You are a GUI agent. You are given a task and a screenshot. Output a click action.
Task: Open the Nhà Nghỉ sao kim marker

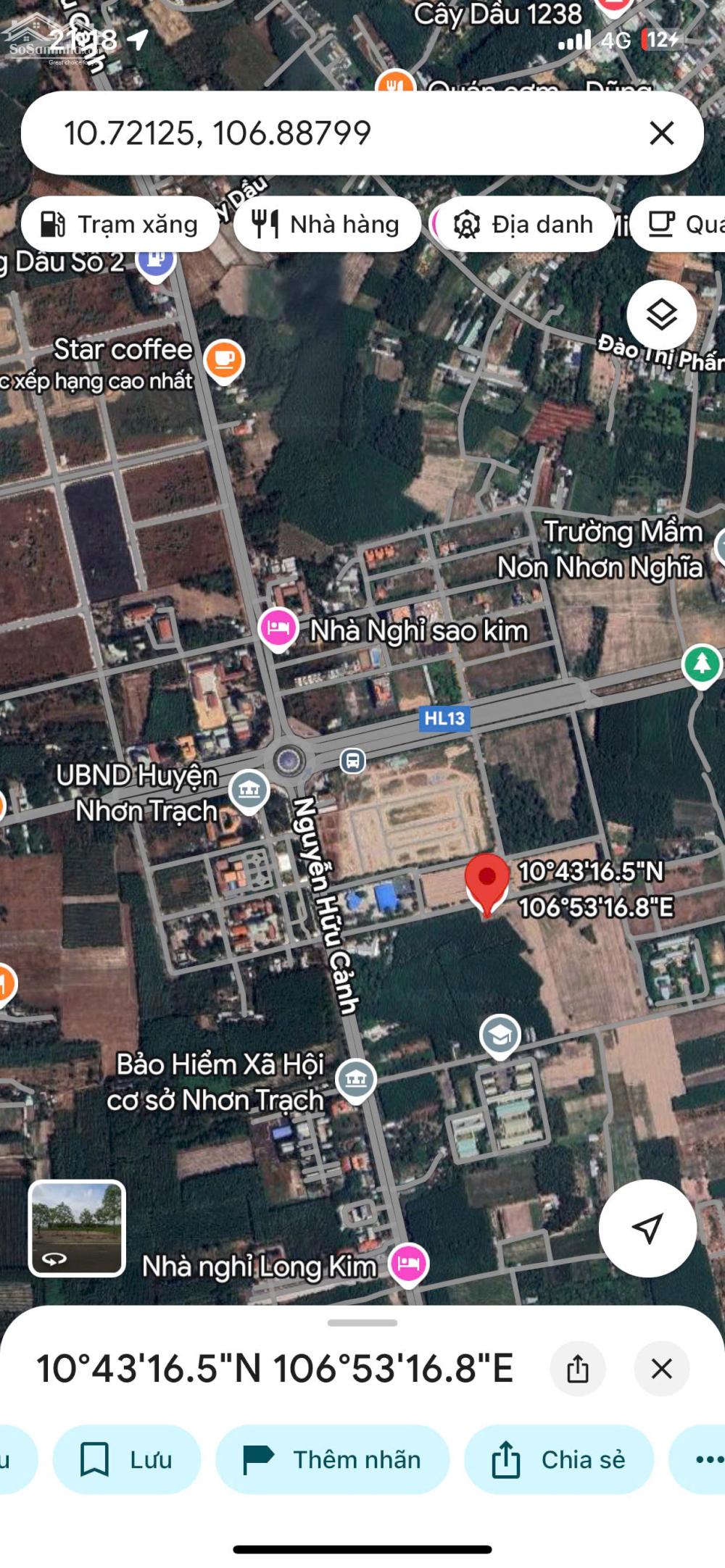pos(278,628)
